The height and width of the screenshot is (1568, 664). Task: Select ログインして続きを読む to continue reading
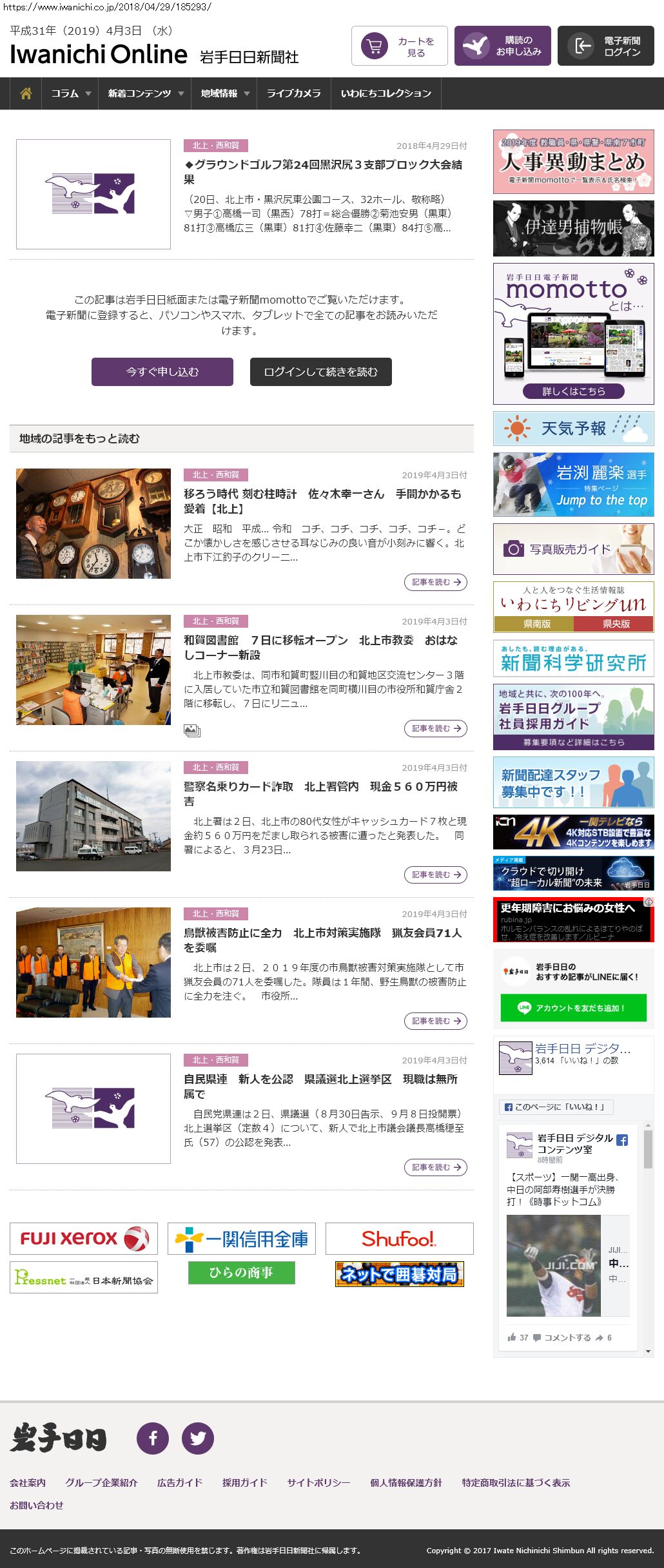(x=320, y=372)
